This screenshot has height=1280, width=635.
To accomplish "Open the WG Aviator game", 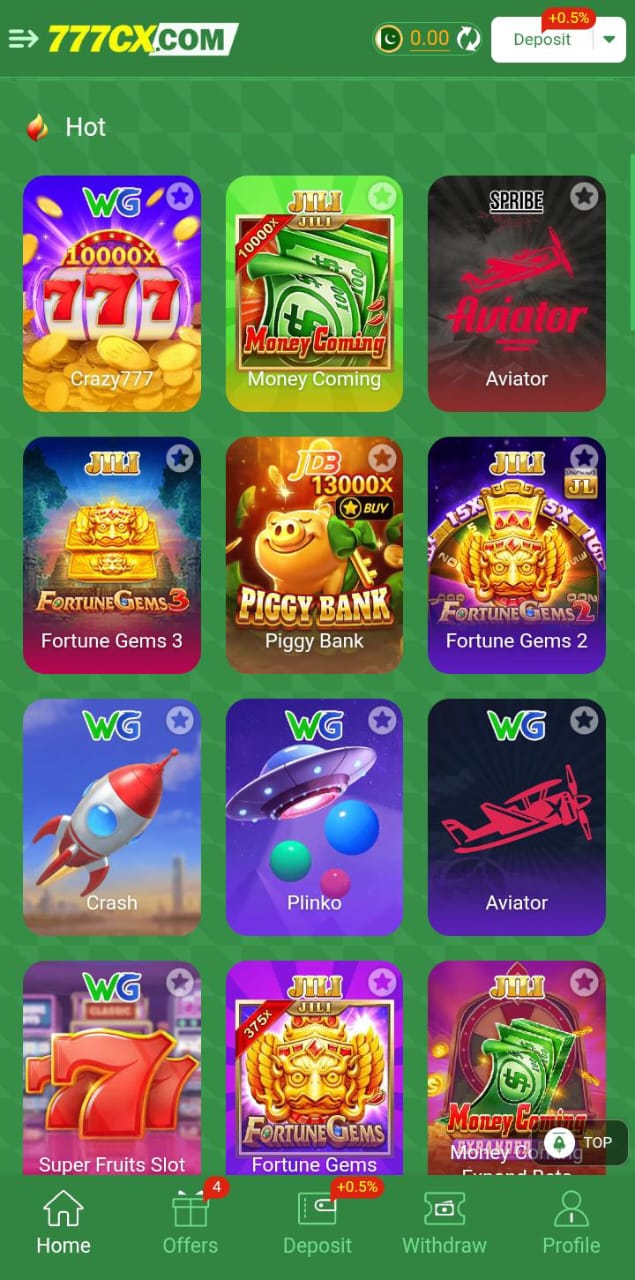I will click(516, 817).
